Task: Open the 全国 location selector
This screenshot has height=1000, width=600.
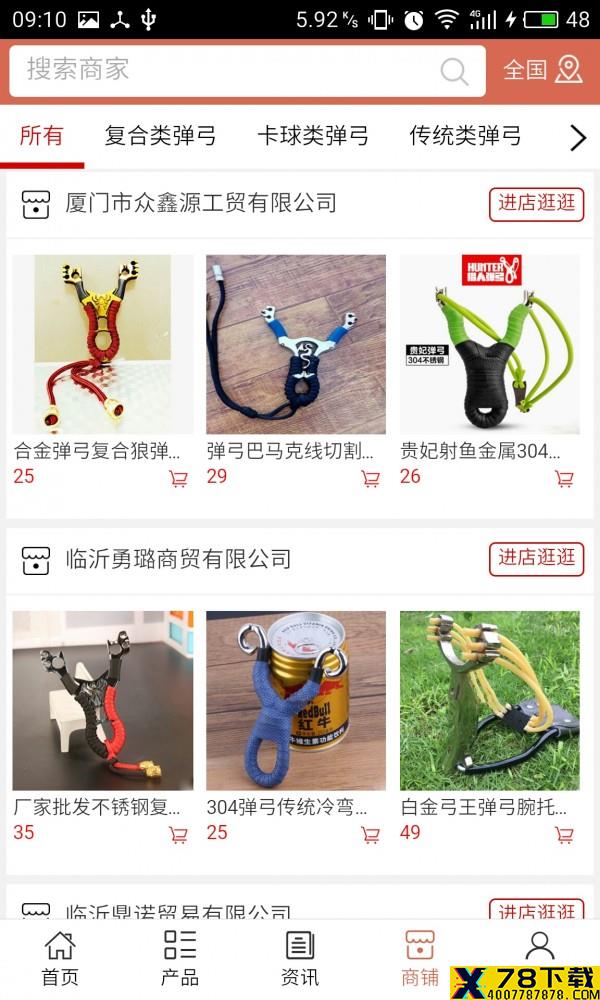Action: tap(543, 70)
